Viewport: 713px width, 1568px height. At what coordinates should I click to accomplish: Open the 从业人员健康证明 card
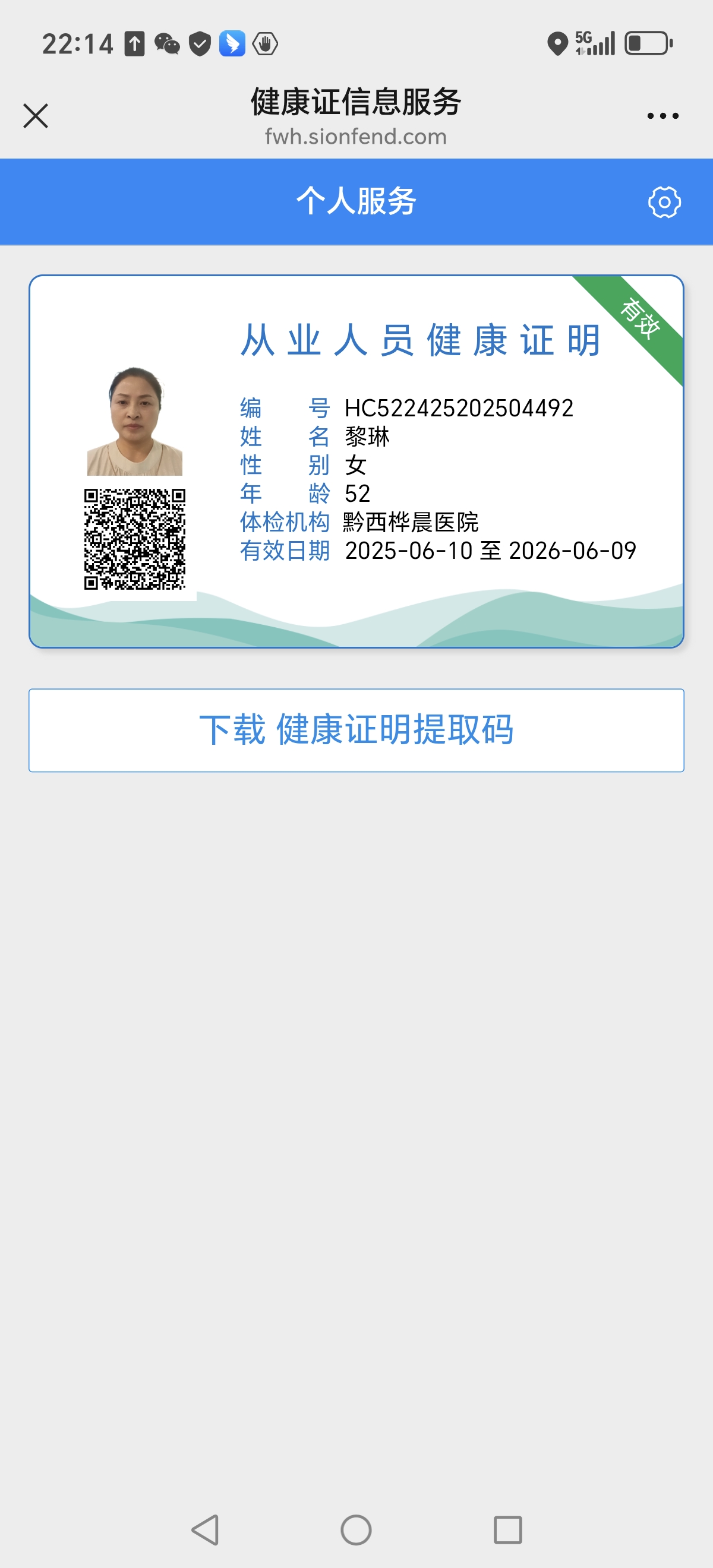[x=356, y=461]
